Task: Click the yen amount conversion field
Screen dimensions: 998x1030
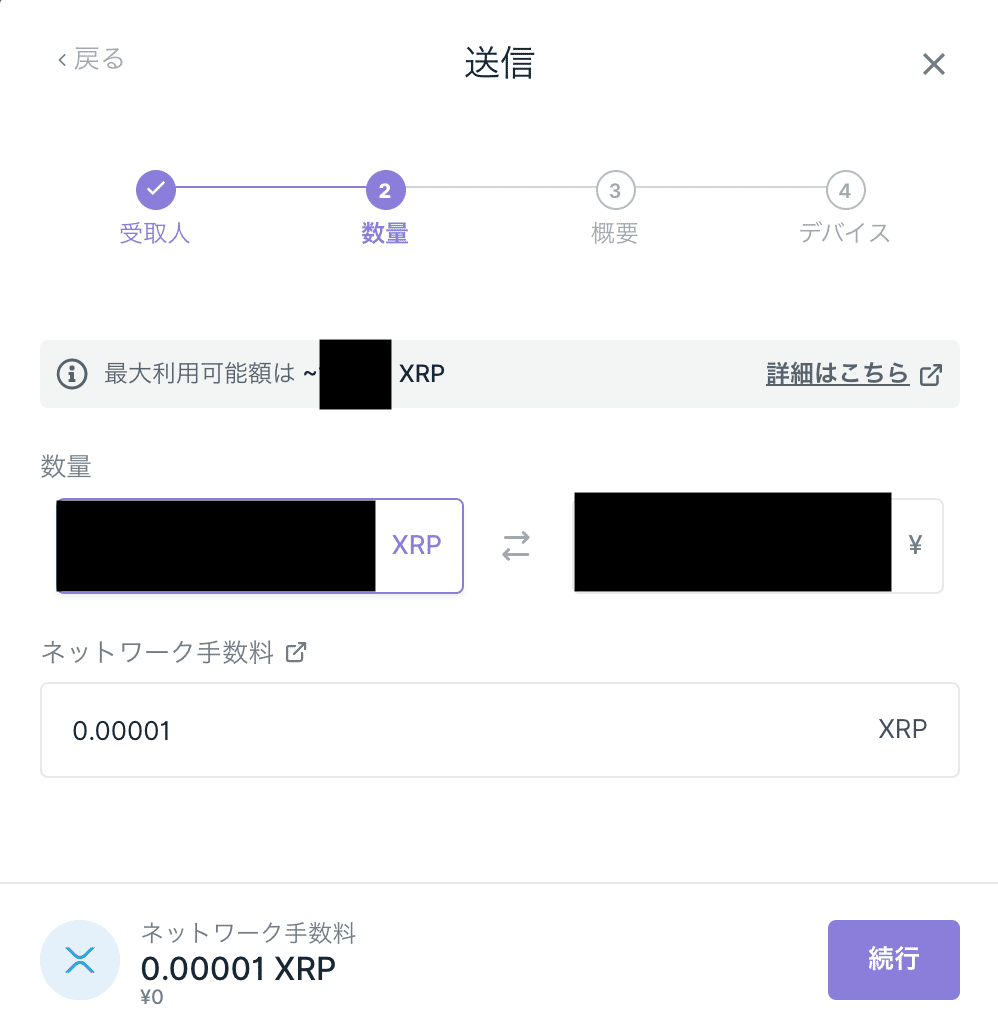Action: click(732, 541)
